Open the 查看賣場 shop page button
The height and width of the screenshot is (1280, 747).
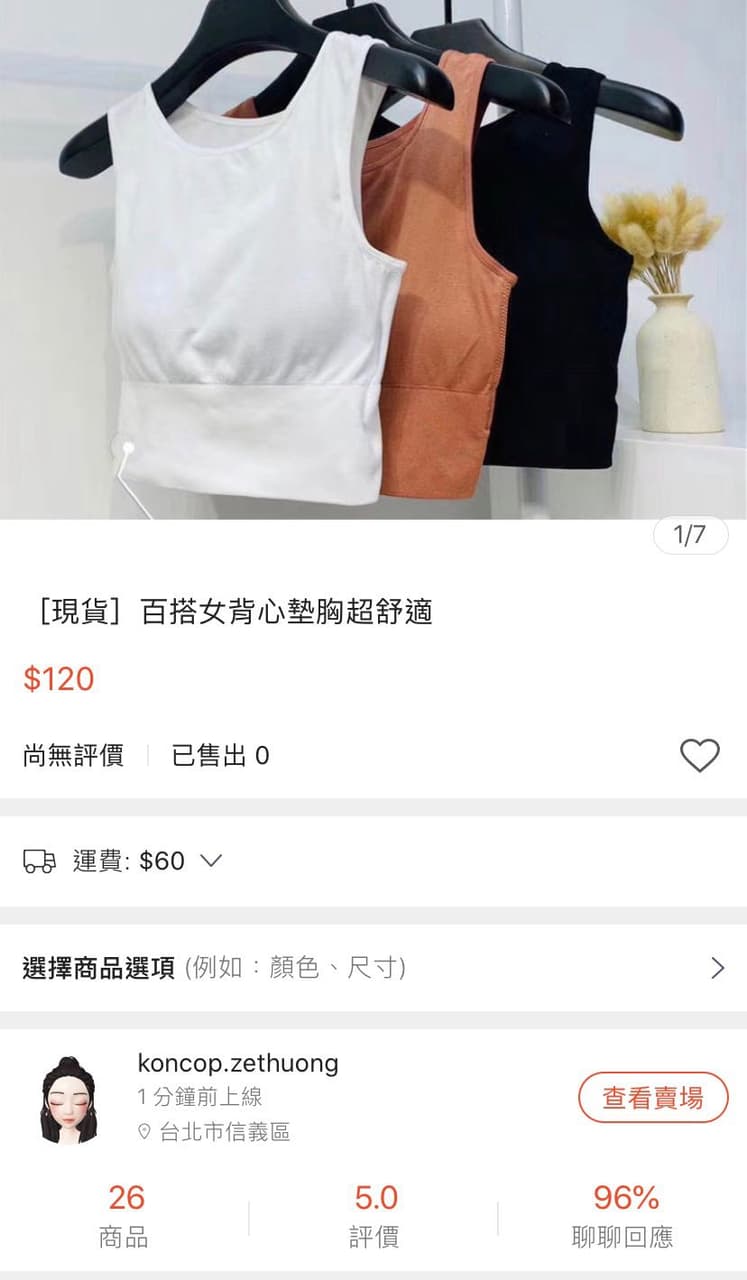coord(652,1097)
